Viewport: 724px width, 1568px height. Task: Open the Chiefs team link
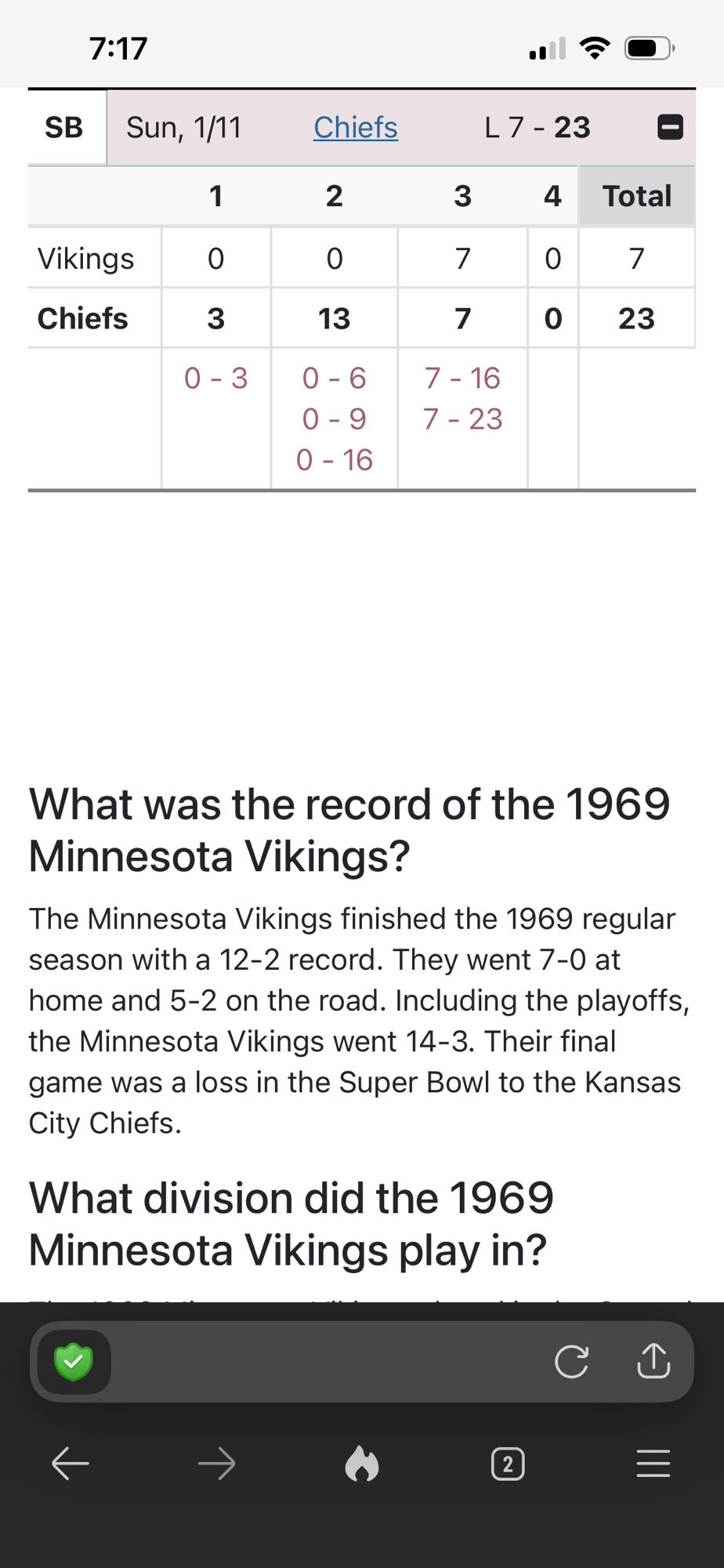click(x=355, y=127)
